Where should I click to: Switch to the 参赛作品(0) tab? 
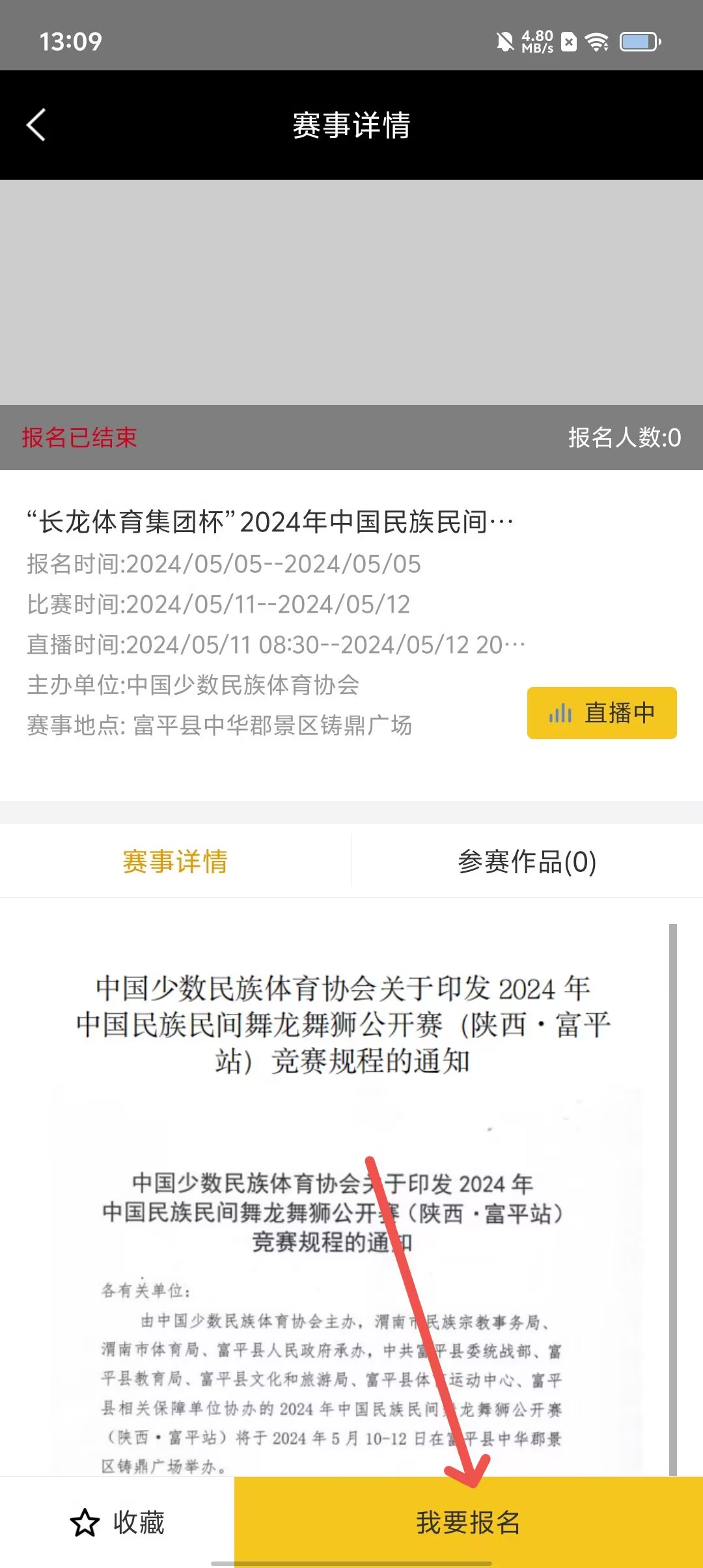[527, 861]
